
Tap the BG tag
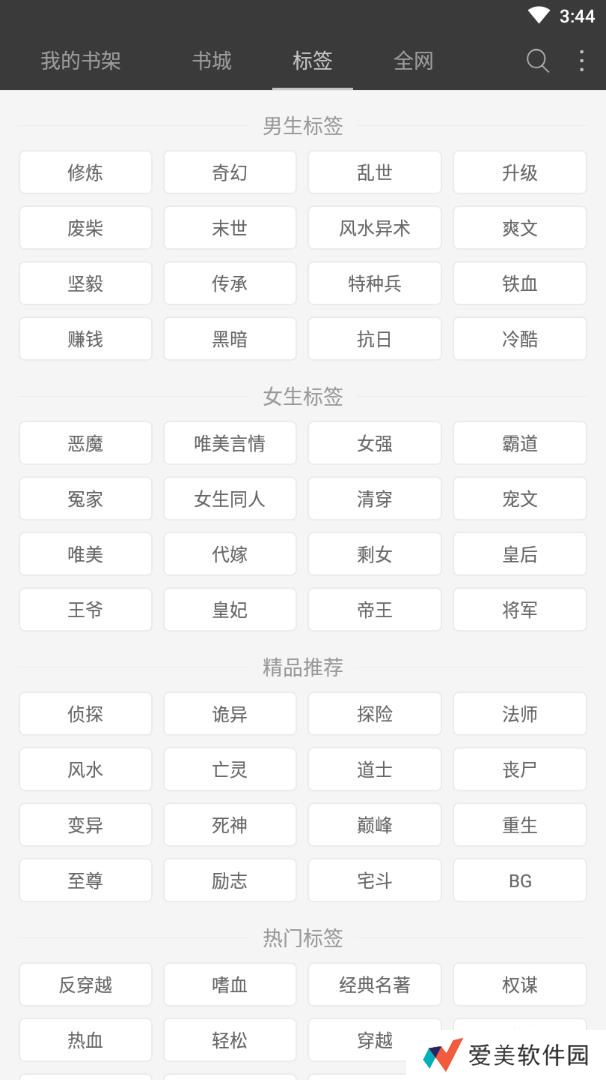(x=520, y=881)
